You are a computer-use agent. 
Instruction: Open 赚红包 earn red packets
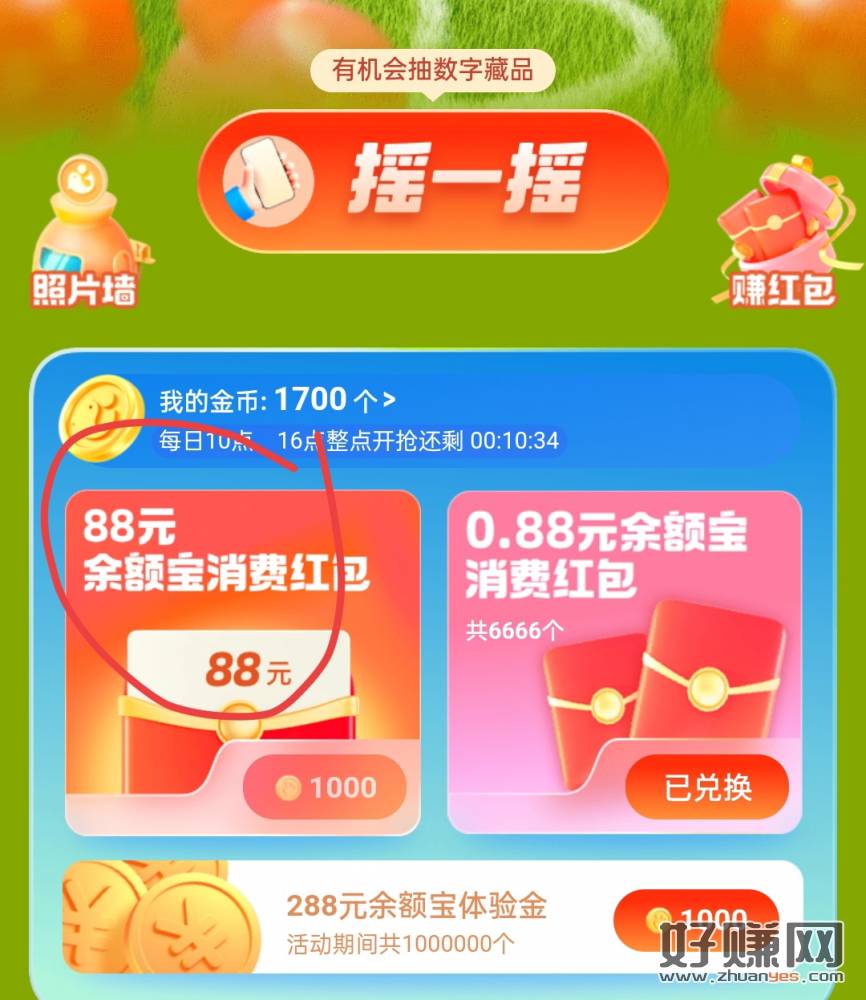pos(776,235)
